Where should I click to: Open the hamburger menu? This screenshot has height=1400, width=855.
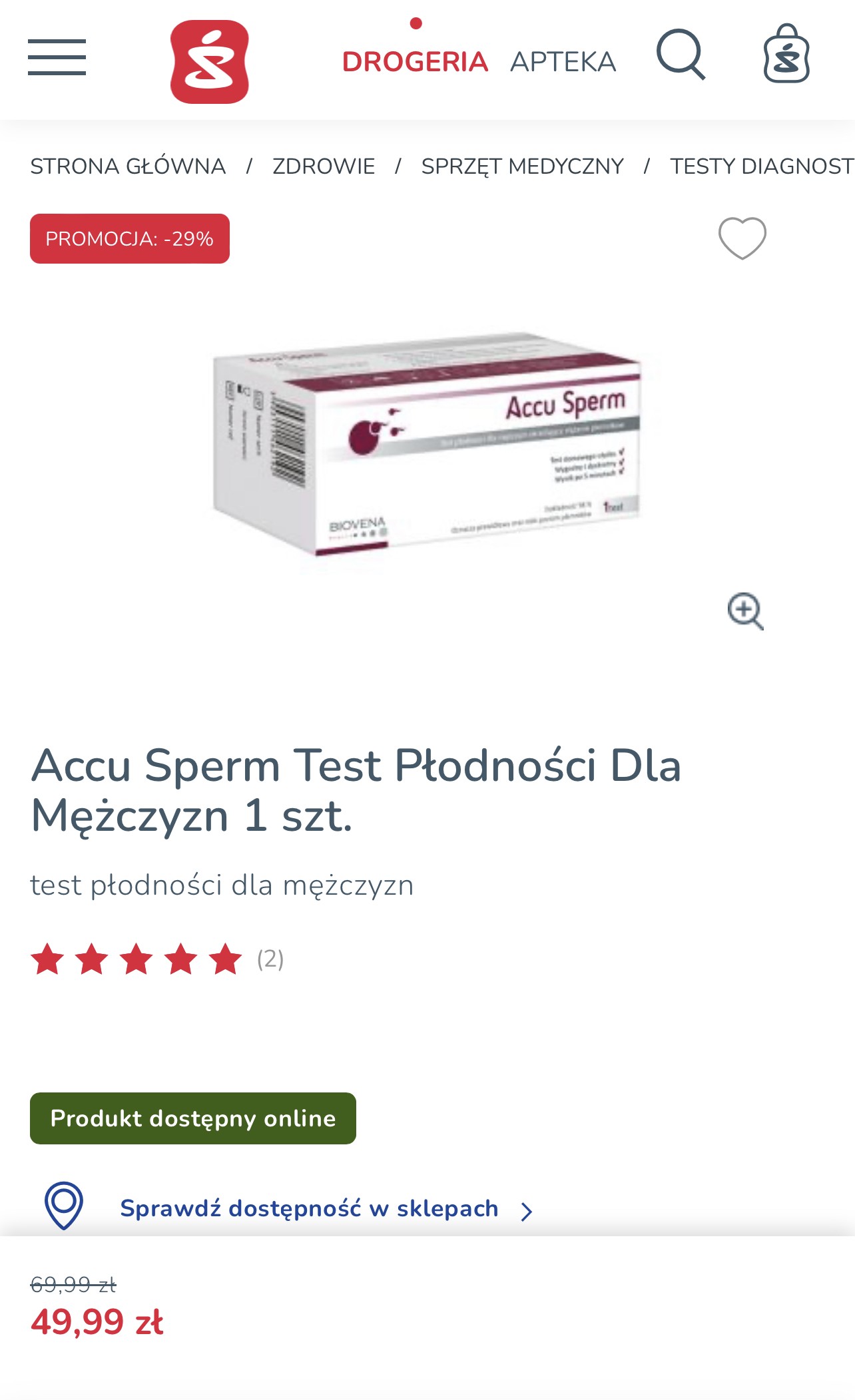(57, 57)
